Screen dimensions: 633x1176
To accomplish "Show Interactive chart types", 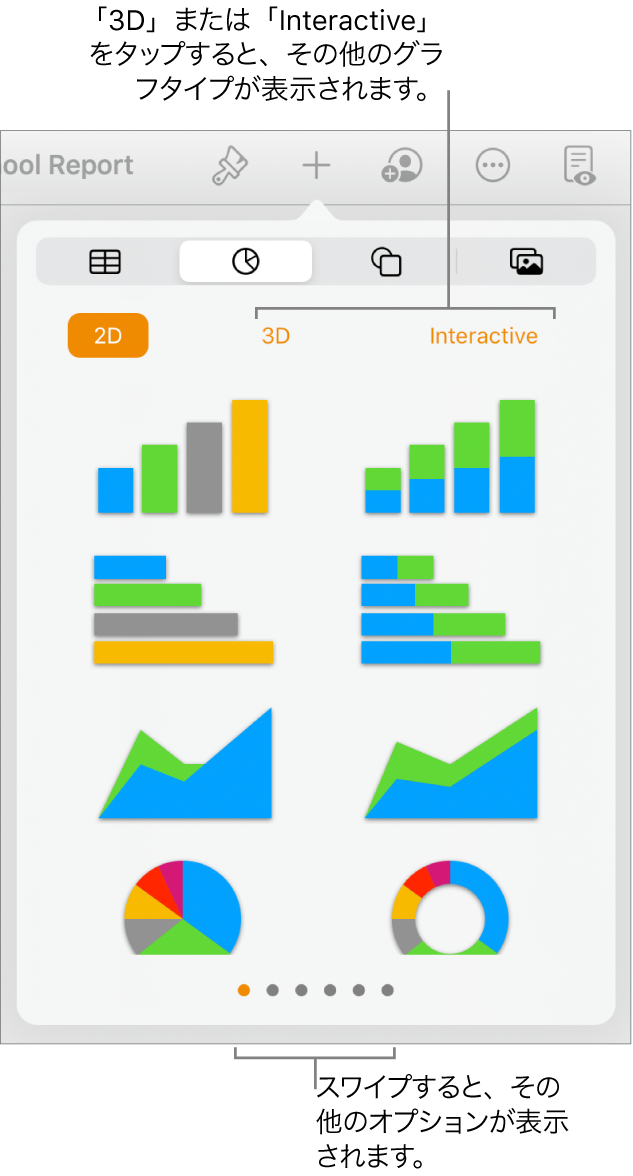I will [x=483, y=336].
